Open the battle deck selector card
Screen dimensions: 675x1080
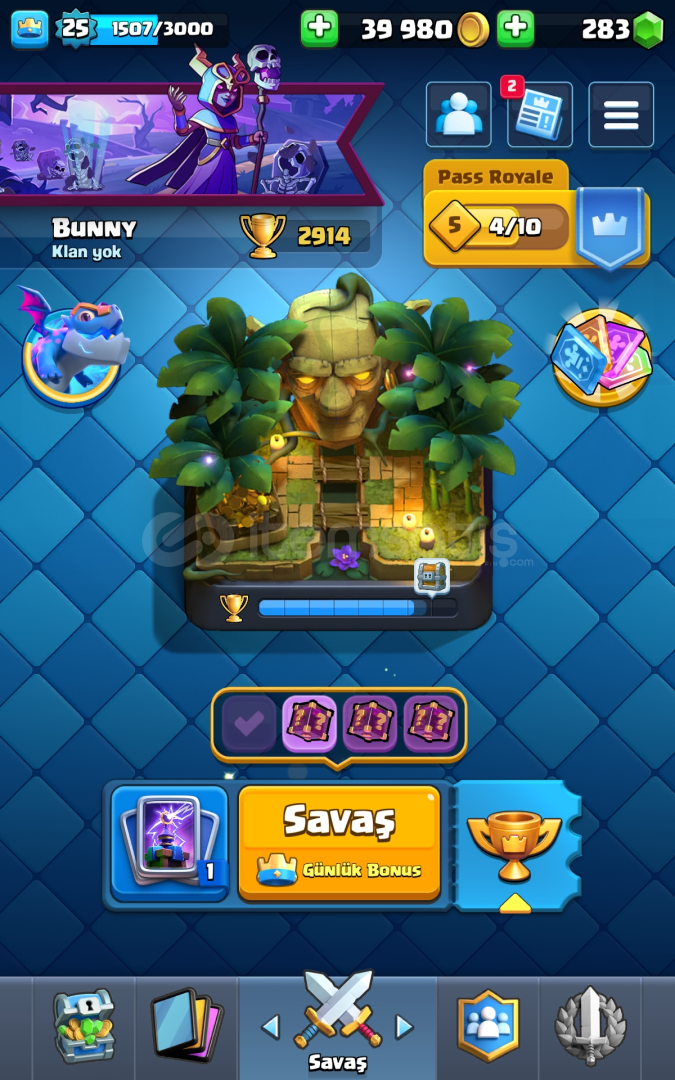tap(169, 843)
